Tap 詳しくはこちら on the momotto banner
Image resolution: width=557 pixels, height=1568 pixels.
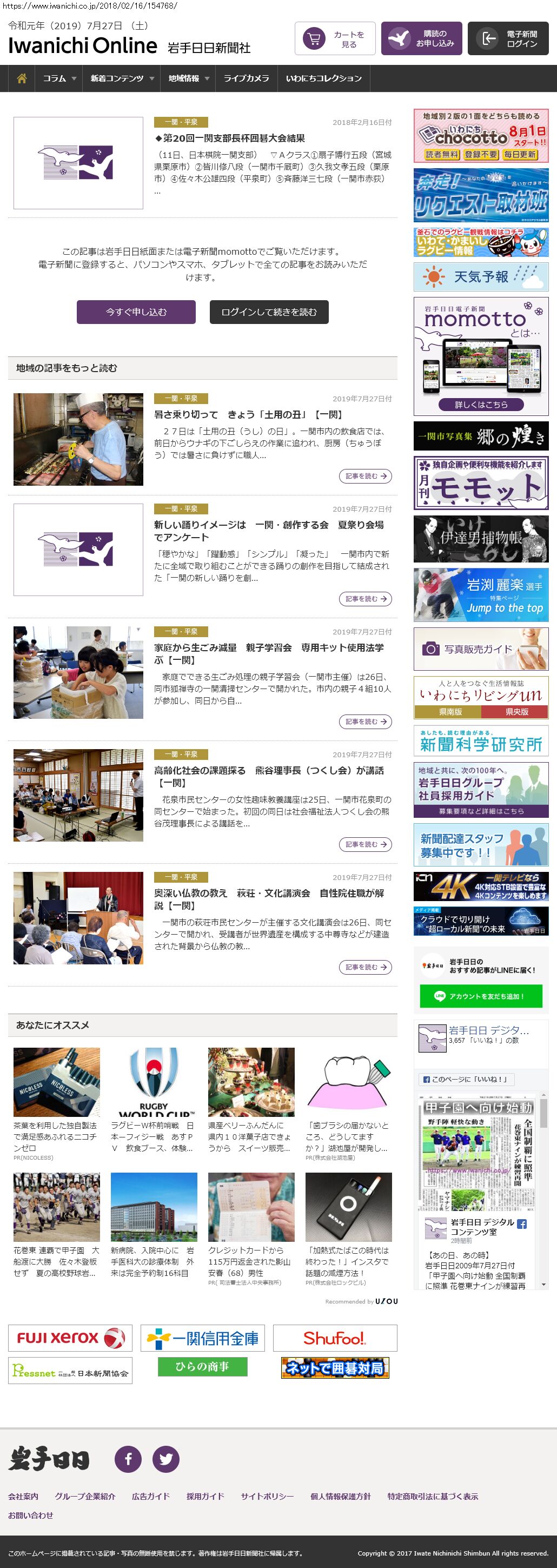click(481, 404)
